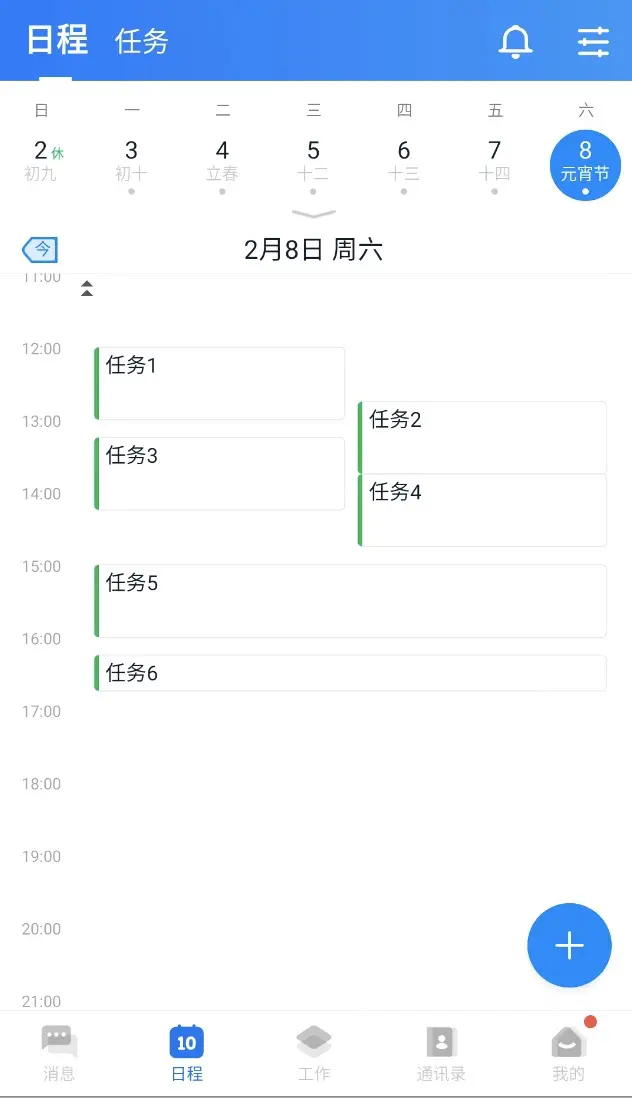The width and height of the screenshot is (632, 1098).
Task: Open the notifications bell
Action: tap(516, 41)
